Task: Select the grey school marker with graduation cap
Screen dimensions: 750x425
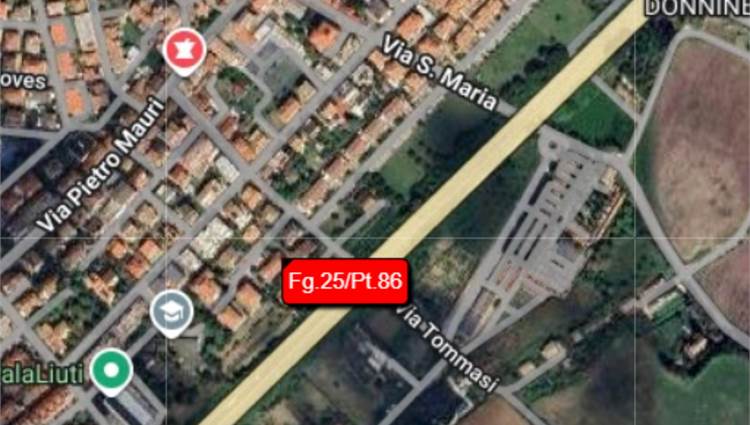Action: [171, 312]
